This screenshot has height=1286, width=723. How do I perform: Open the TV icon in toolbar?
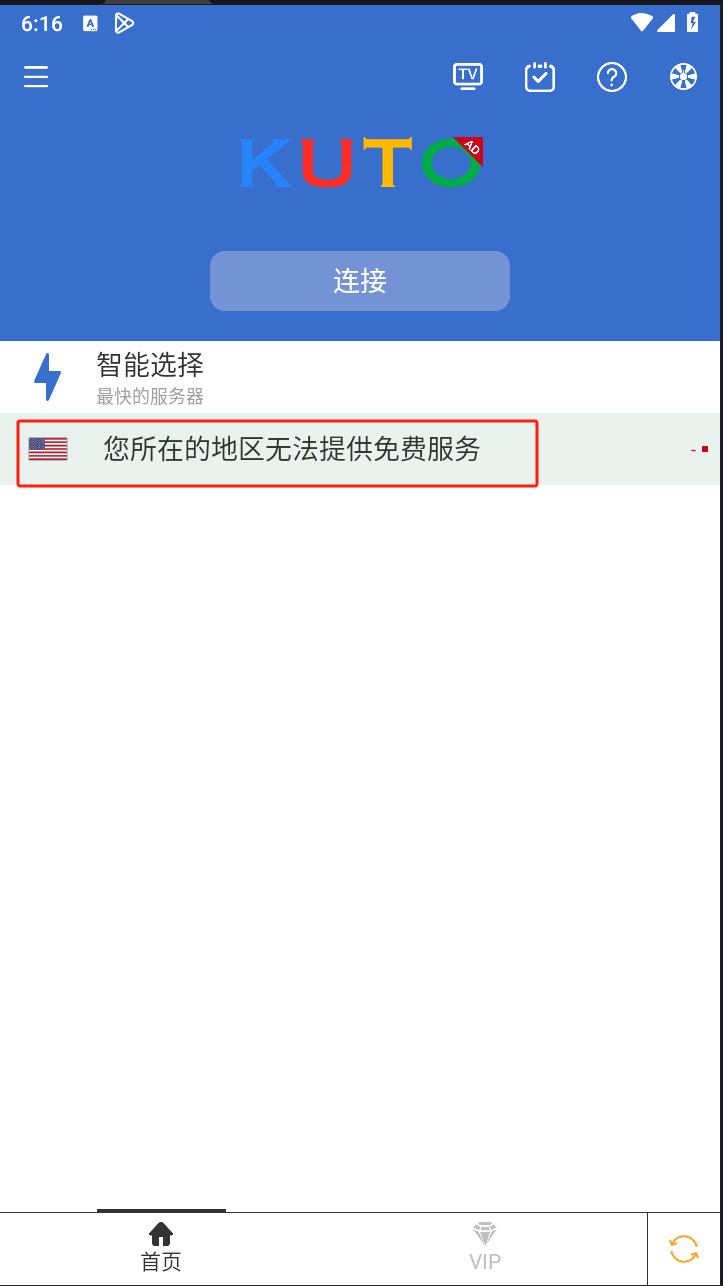pyautogui.click(x=468, y=77)
